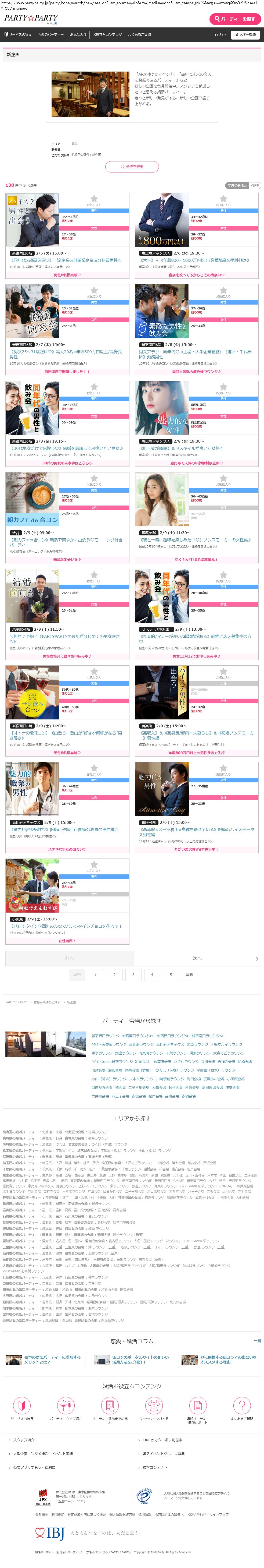Viewport: 264px width, 1568px height.
Task: Jump to the 最後 page
Action: point(190,974)
